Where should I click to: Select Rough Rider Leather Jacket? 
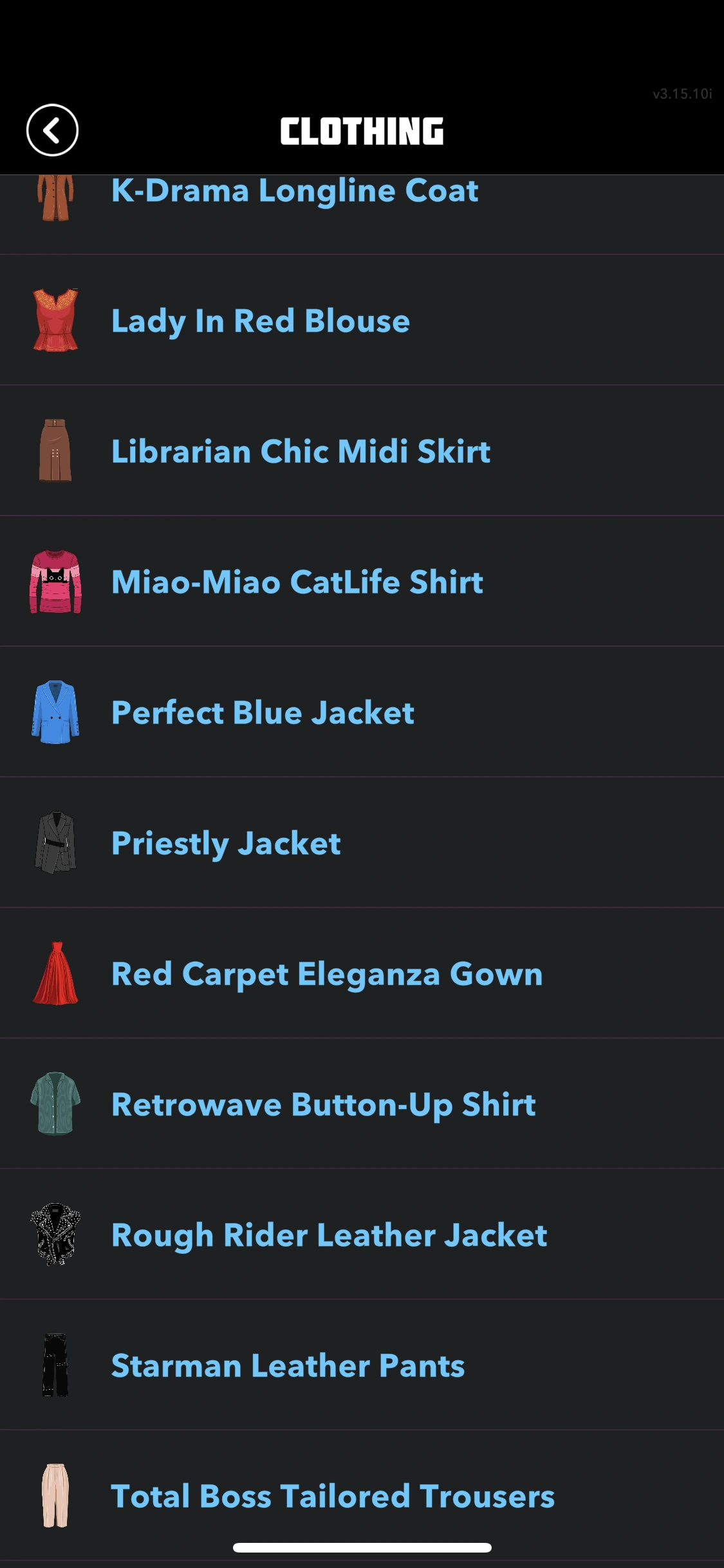(x=329, y=1235)
